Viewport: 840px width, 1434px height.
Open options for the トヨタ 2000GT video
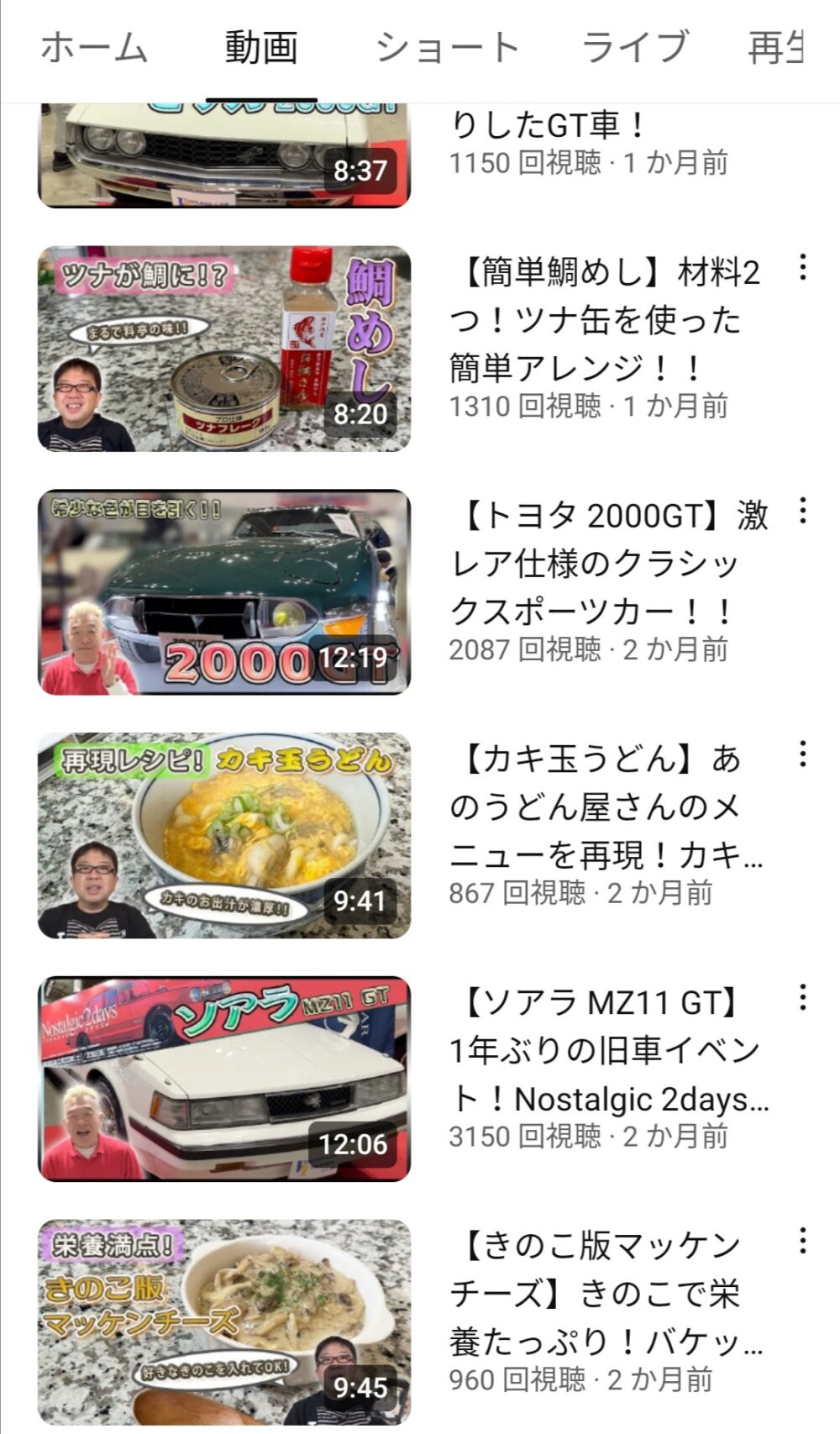click(x=803, y=511)
